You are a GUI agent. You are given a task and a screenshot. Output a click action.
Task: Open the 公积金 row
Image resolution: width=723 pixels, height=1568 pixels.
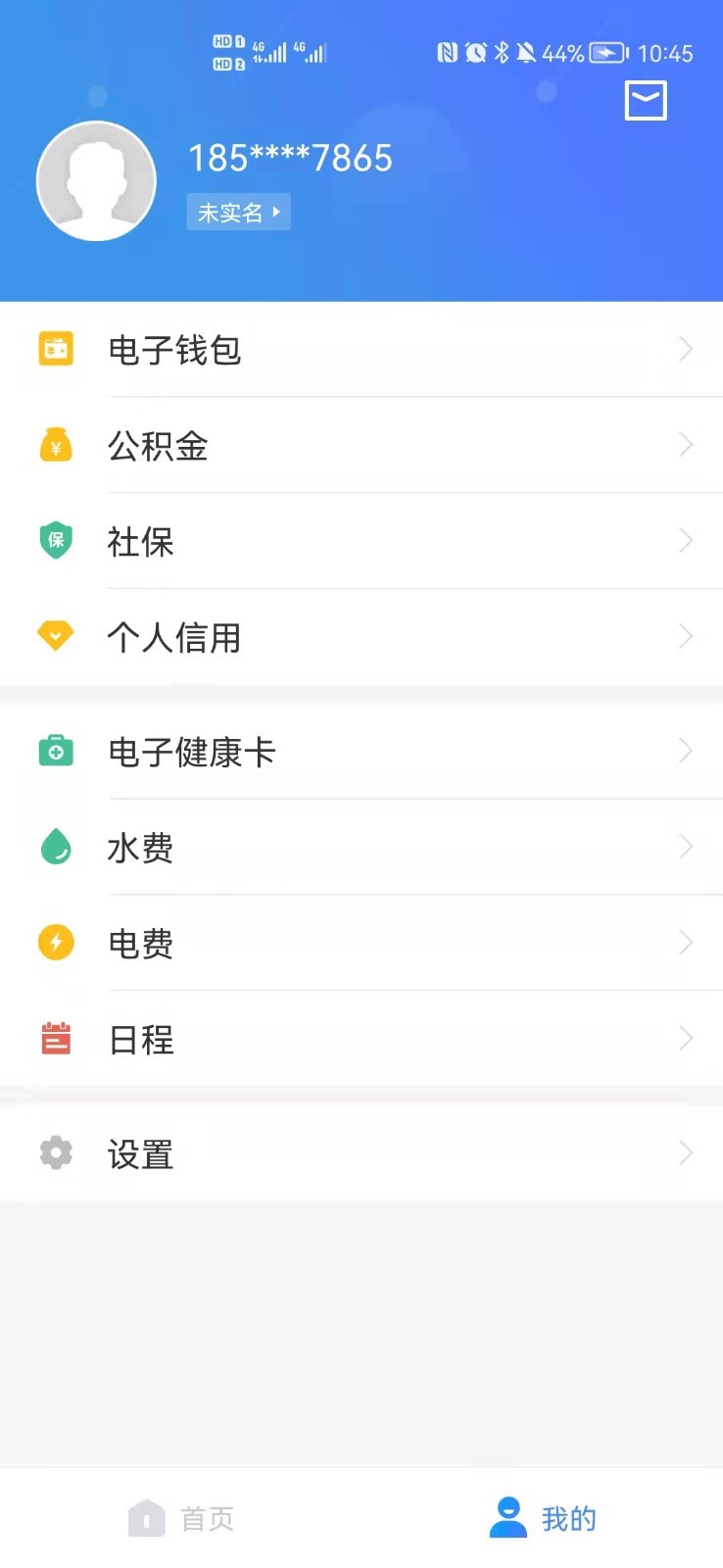(361, 446)
